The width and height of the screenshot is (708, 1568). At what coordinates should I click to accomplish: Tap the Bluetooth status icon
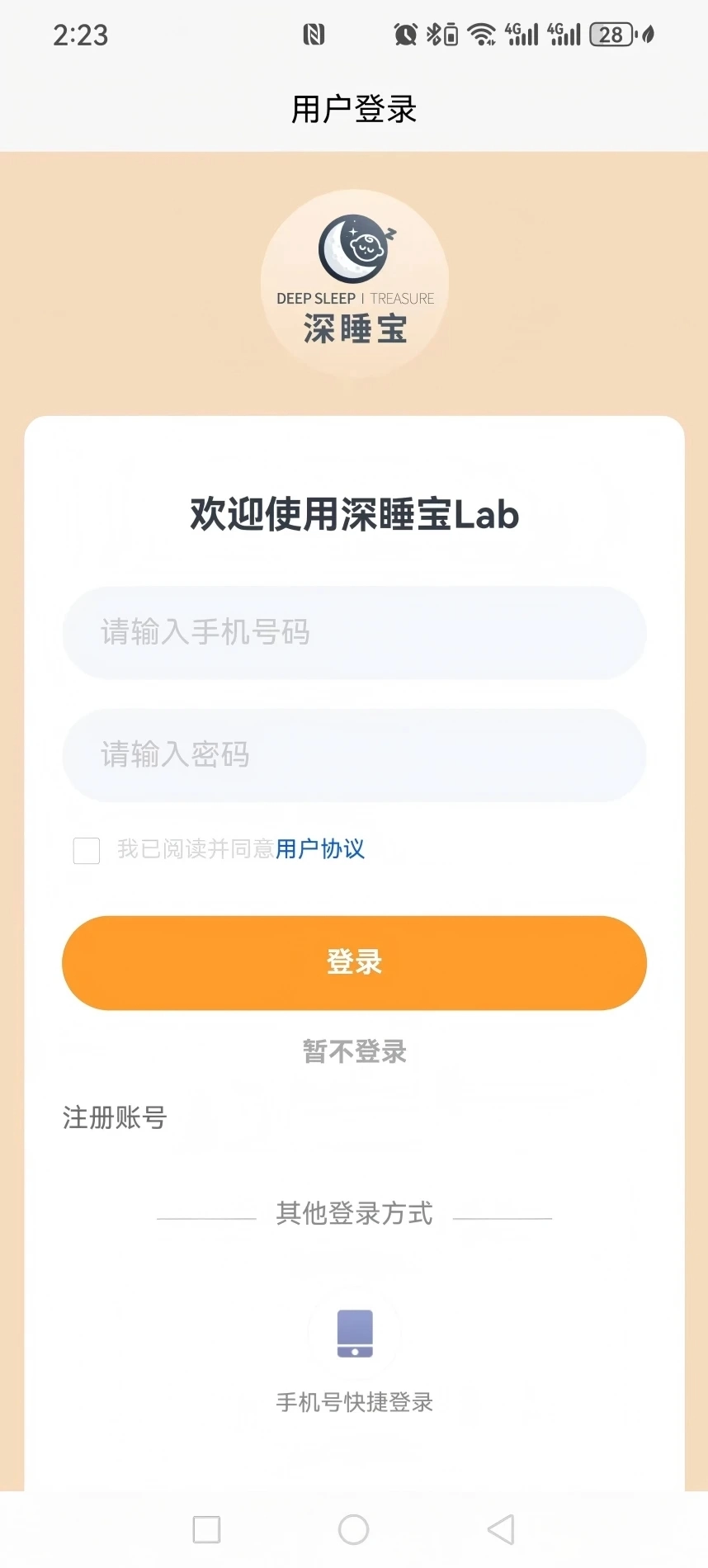coord(433,35)
